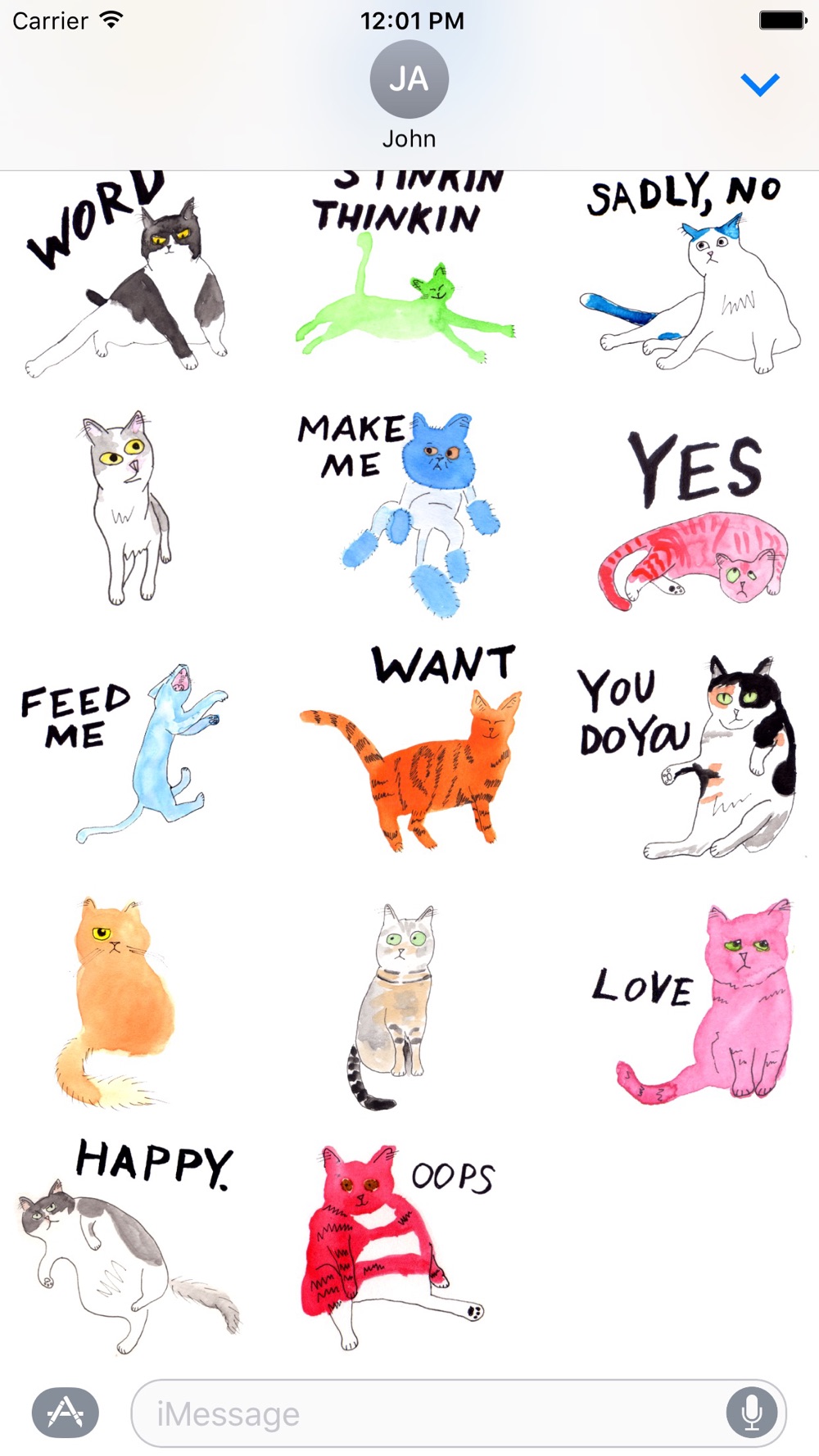
Task: Select the MAKE ME blue cat sticker
Action: pos(400,512)
